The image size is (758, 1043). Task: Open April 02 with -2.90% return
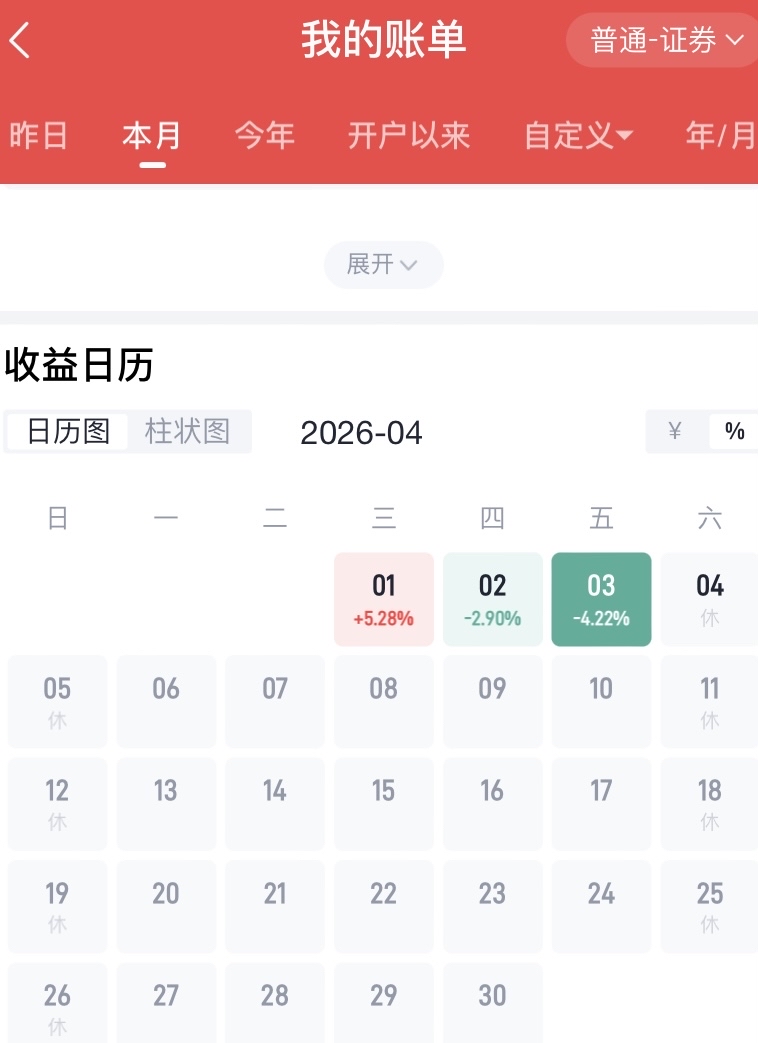[492, 599]
